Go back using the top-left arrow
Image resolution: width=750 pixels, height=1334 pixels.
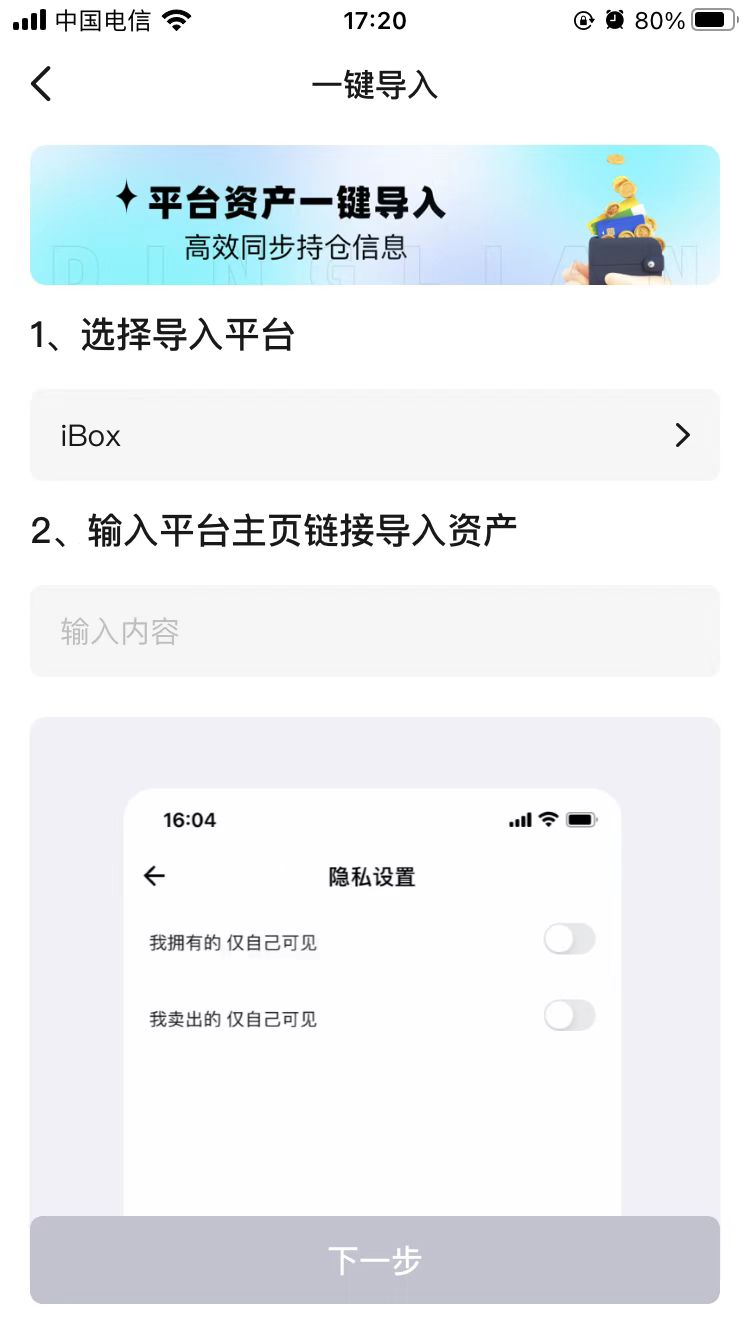[40, 84]
